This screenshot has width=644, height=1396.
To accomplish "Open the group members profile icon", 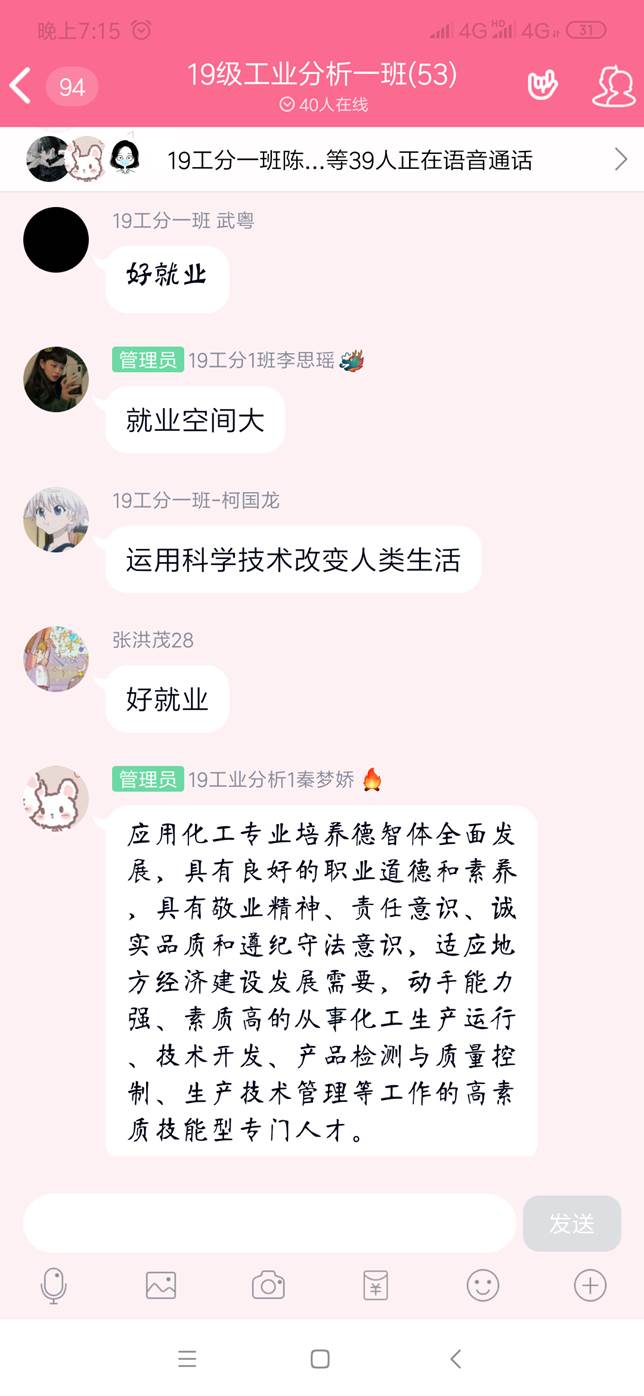I will tap(612, 87).
